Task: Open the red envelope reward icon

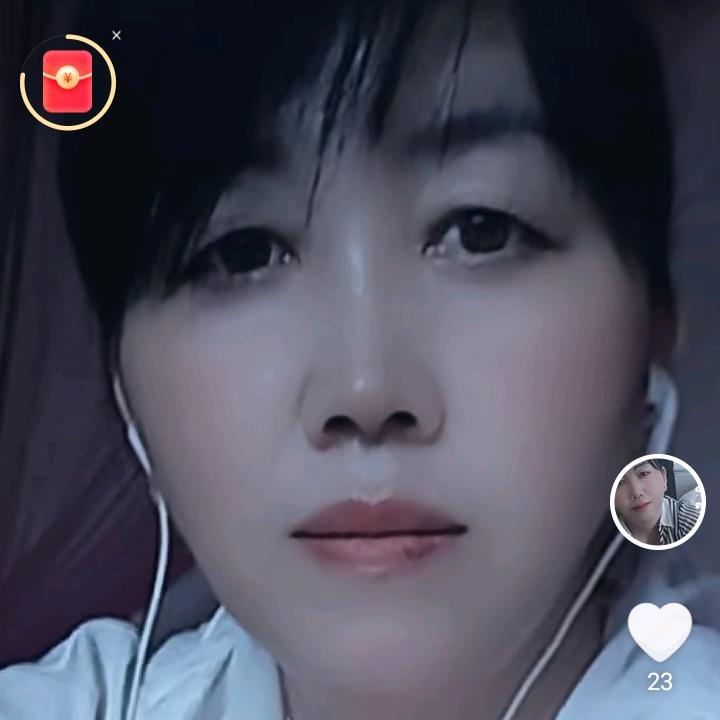Action: 67,82
